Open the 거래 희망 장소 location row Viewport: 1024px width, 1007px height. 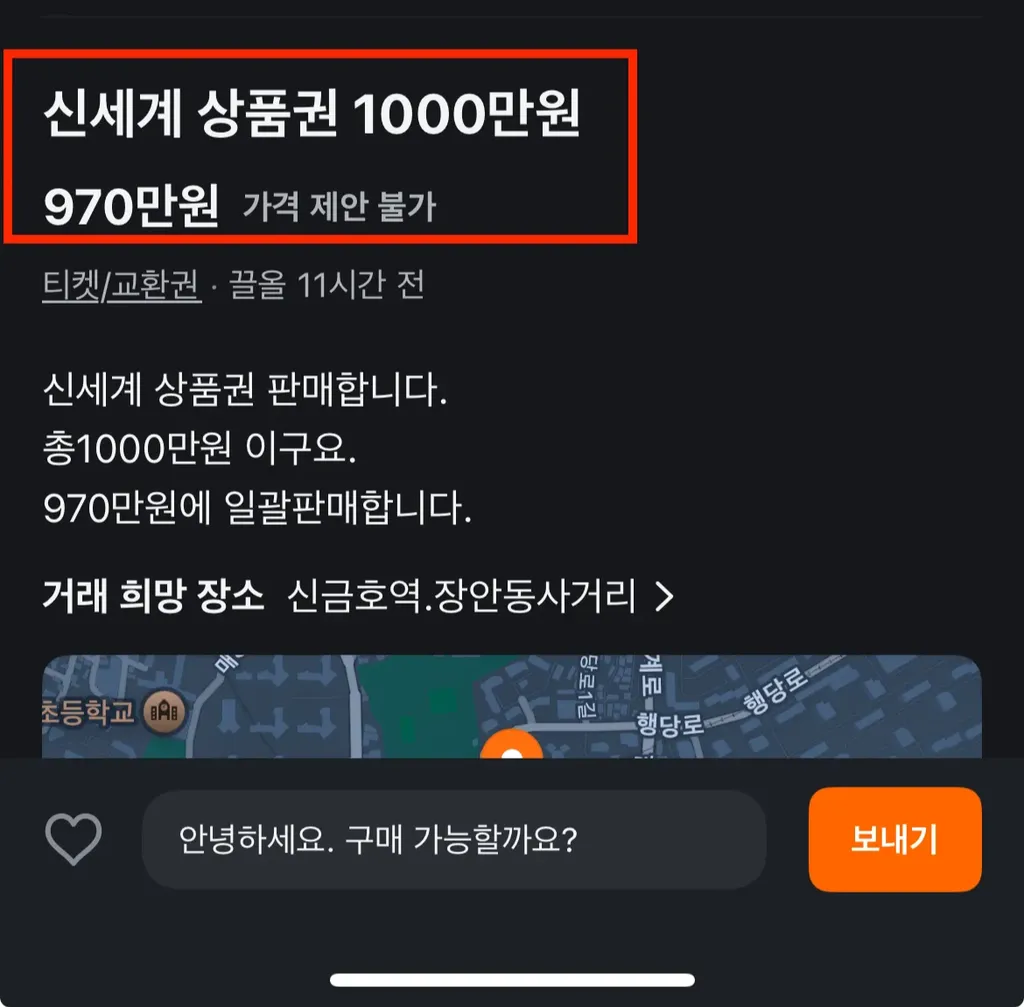coord(358,597)
